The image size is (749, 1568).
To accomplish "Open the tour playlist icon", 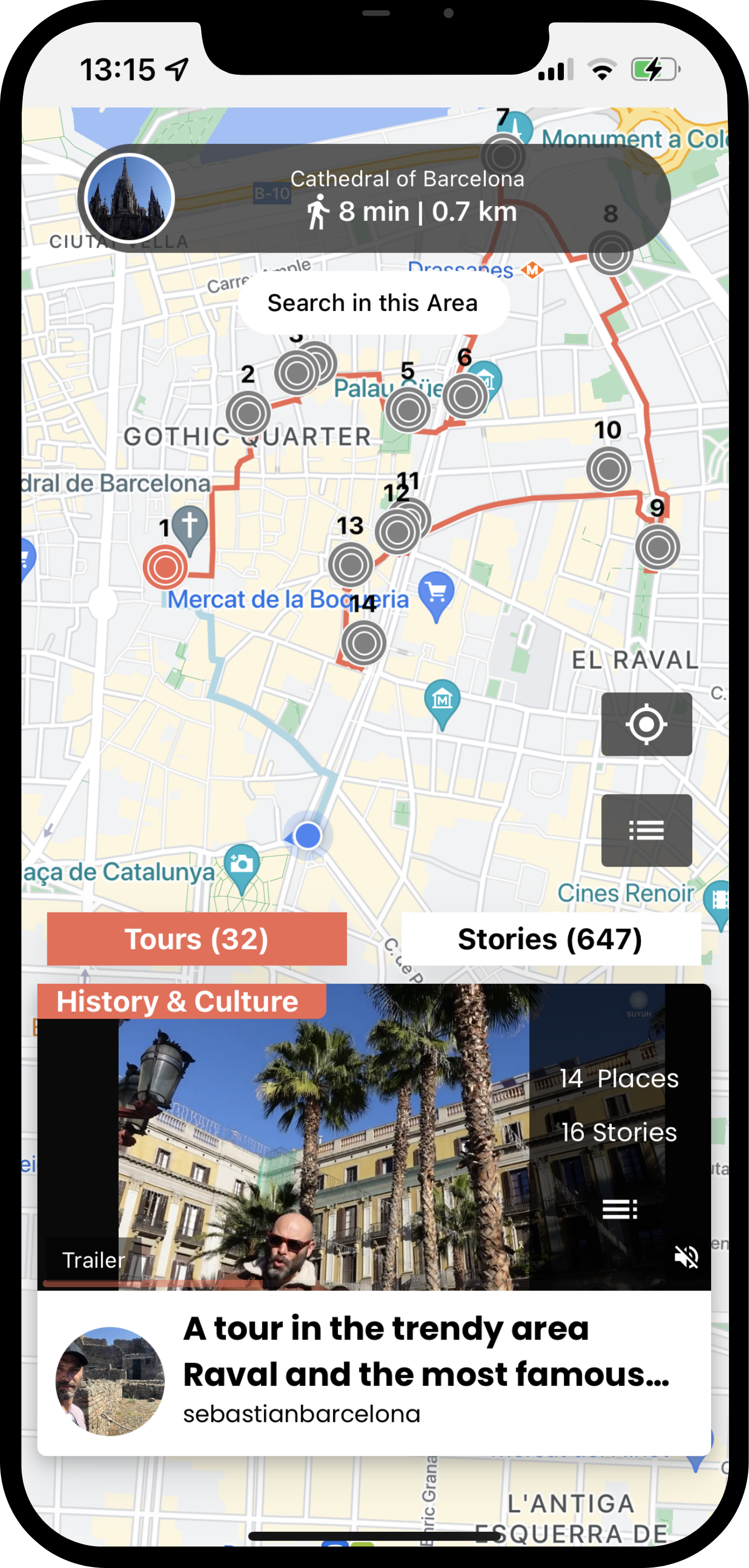I will (x=619, y=1209).
